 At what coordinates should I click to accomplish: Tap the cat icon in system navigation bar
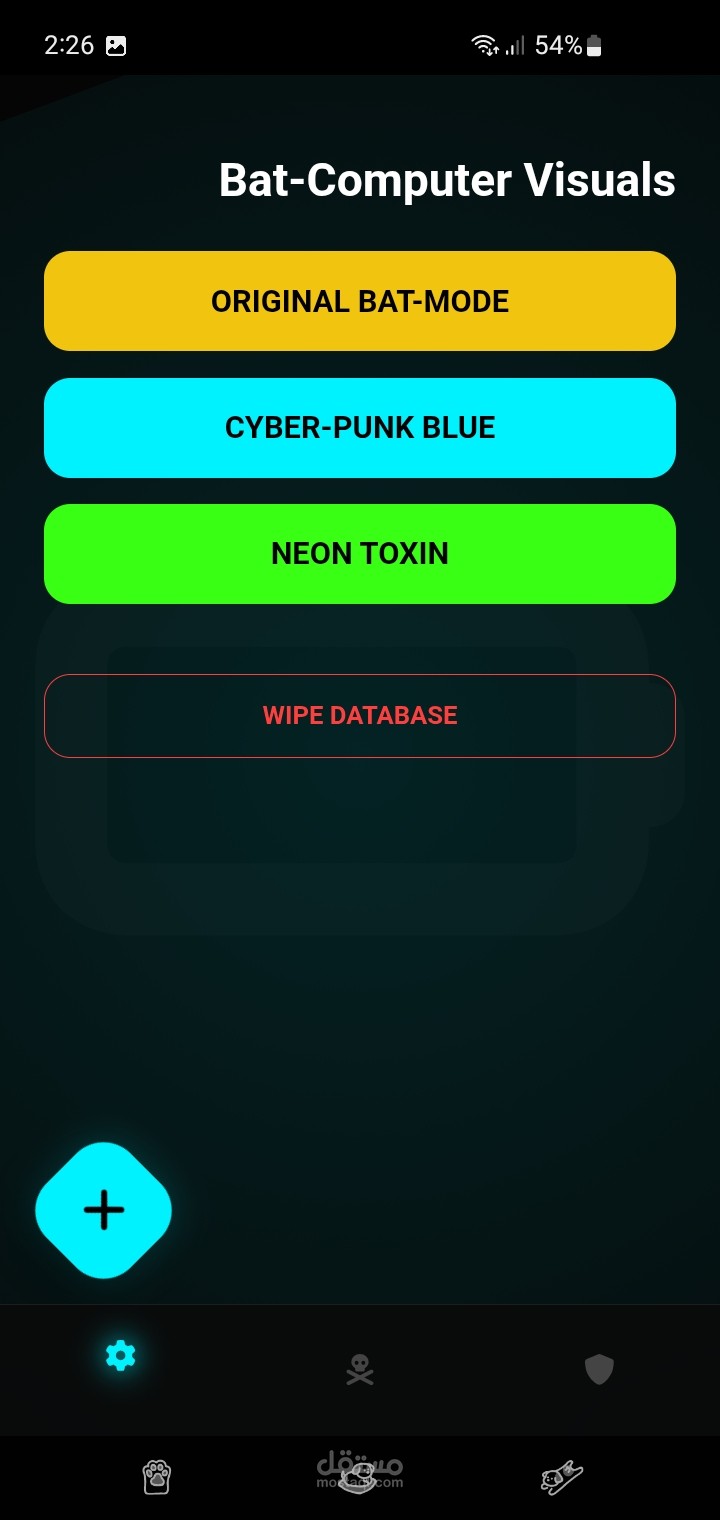point(562,1477)
